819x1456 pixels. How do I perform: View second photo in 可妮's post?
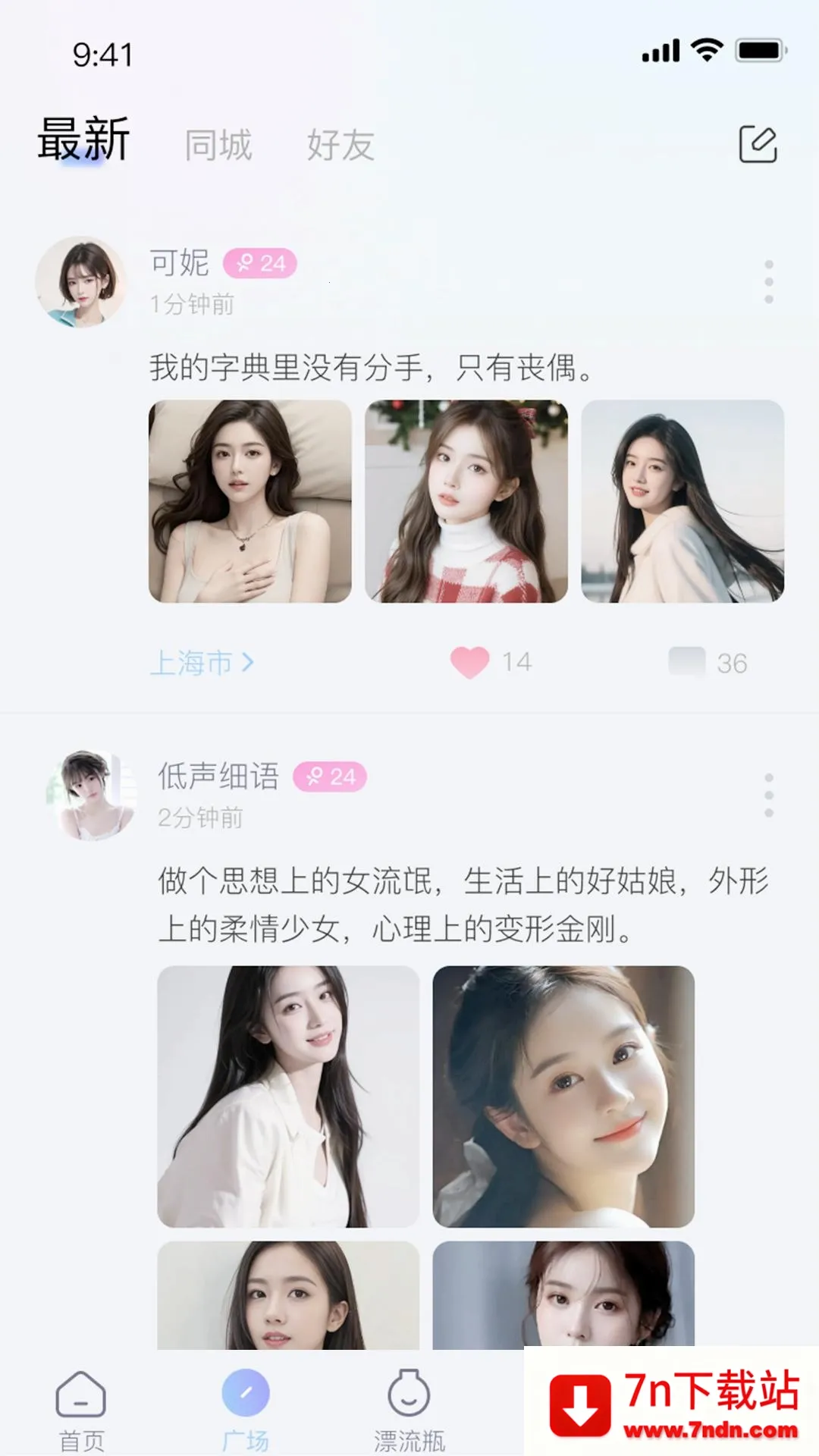coord(466,501)
